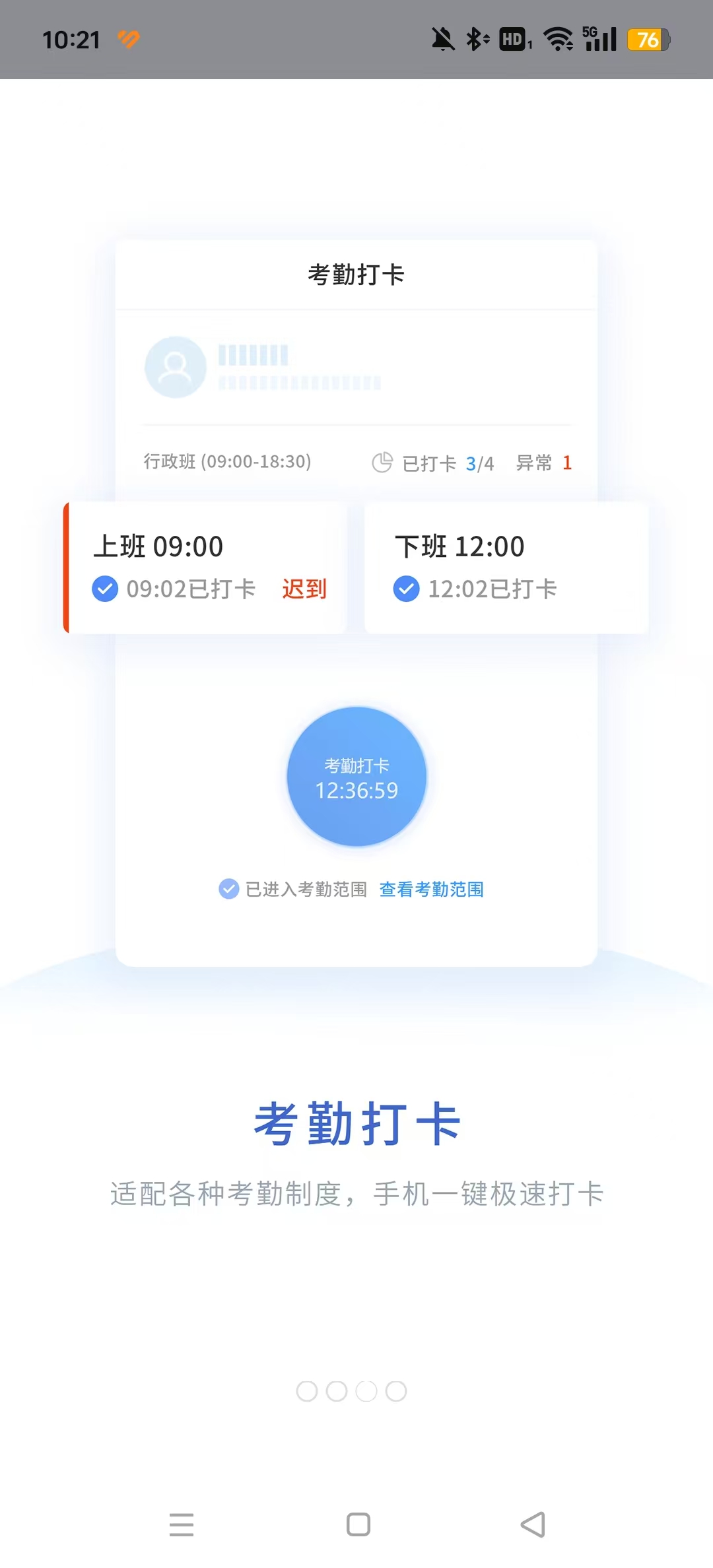This screenshot has height=1568, width=713.
Task: Go back using the system back button
Action: 533,1524
